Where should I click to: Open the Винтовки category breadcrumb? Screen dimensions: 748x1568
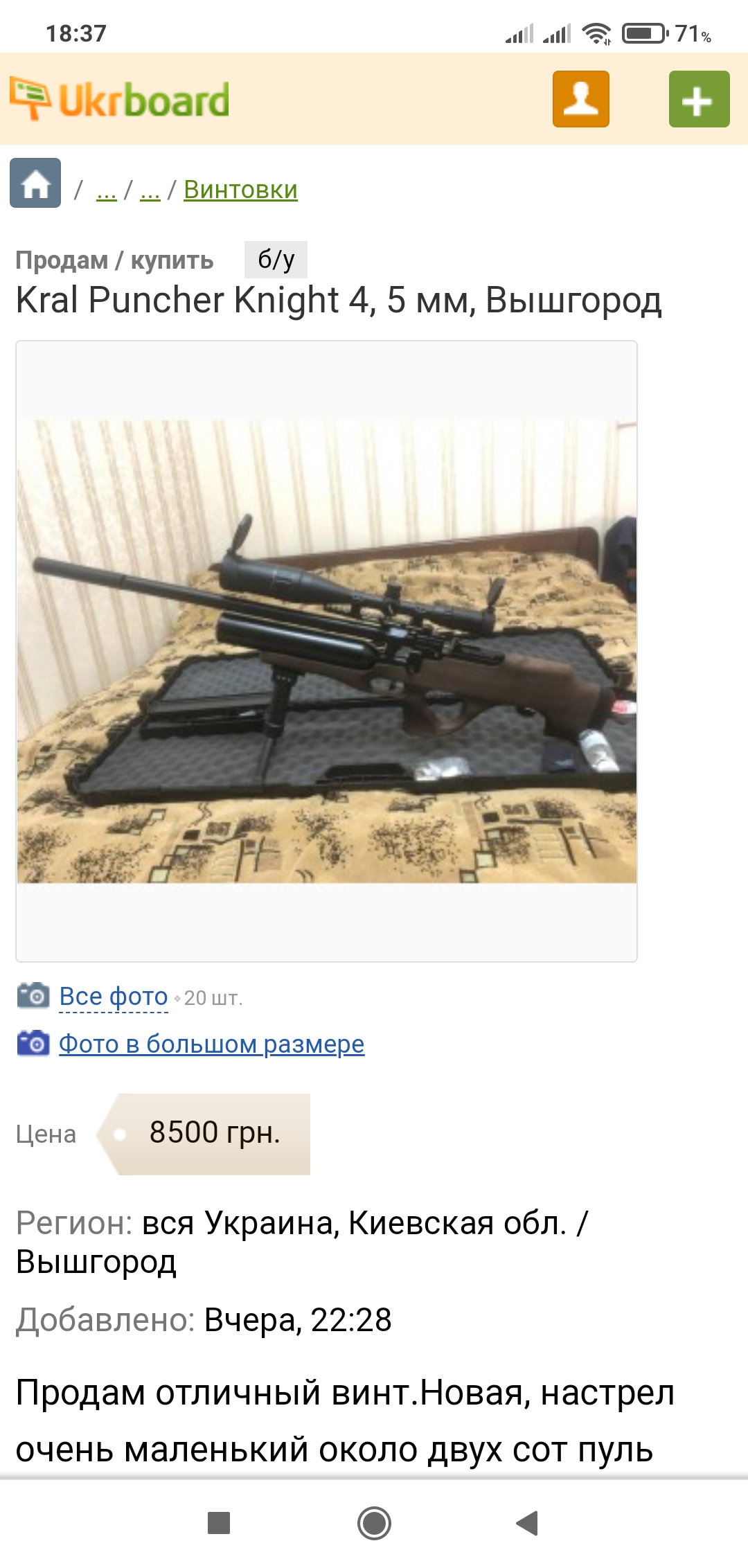240,190
